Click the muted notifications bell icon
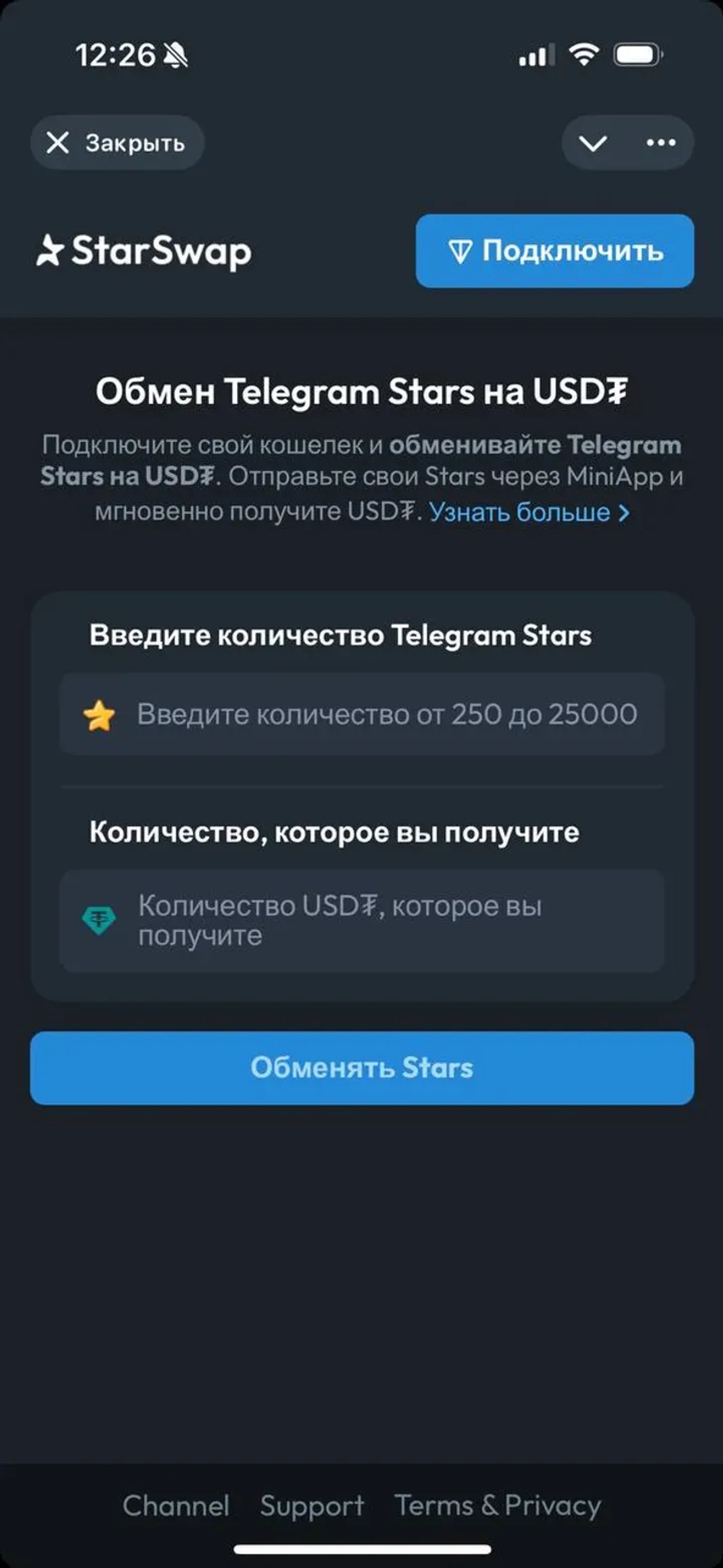Image resolution: width=723 pixels, height=1568 pixels. (x=175, y=55)
